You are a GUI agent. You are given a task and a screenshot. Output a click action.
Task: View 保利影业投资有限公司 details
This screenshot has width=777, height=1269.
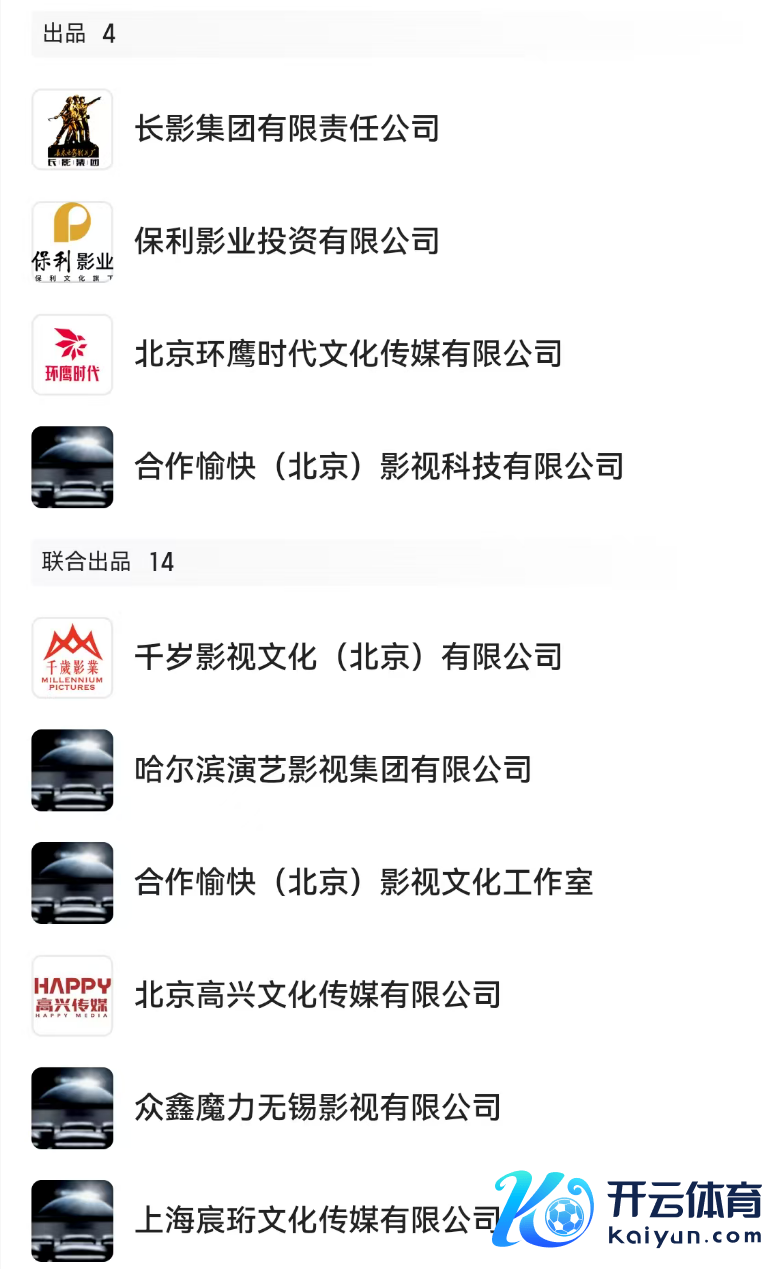(x=287, y=241)
